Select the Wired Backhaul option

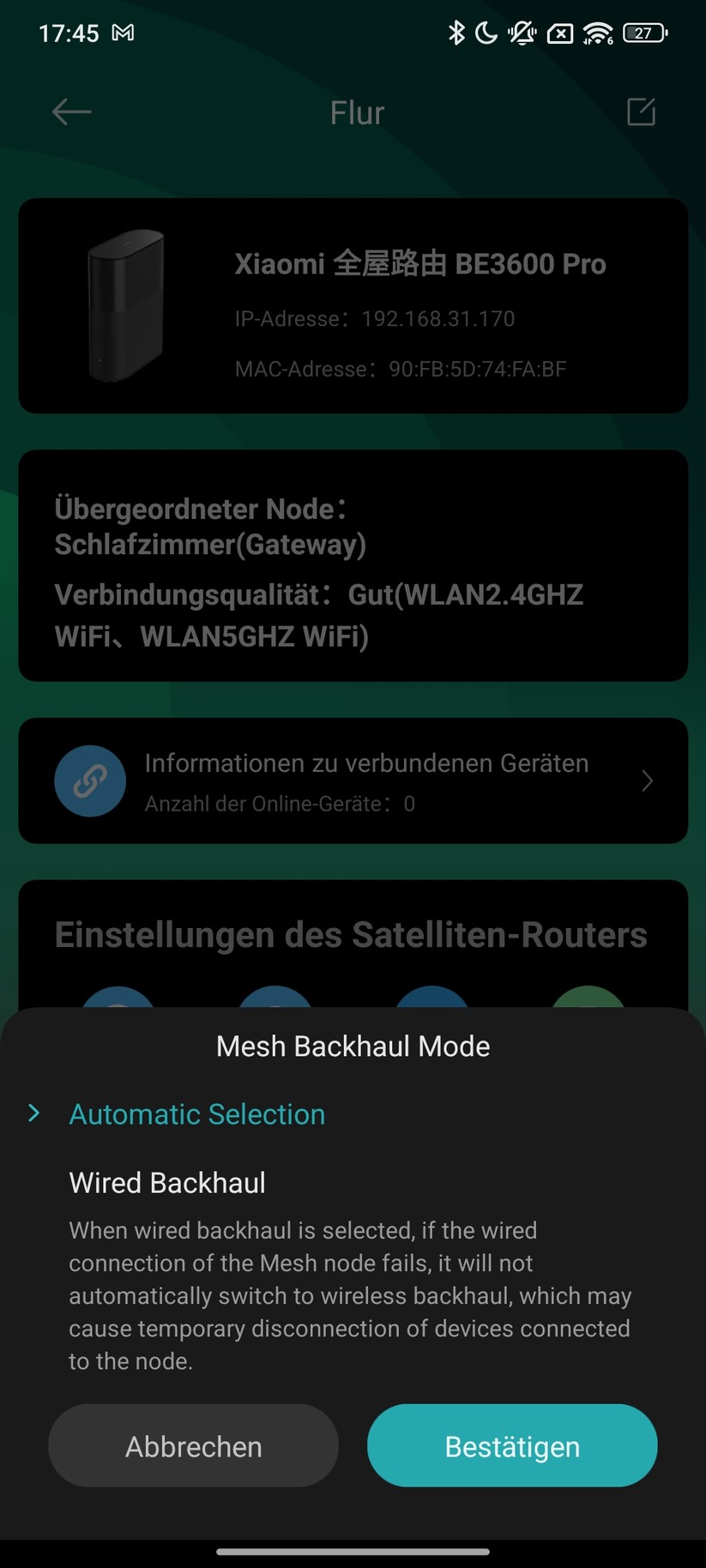[x=166, y=1182]
